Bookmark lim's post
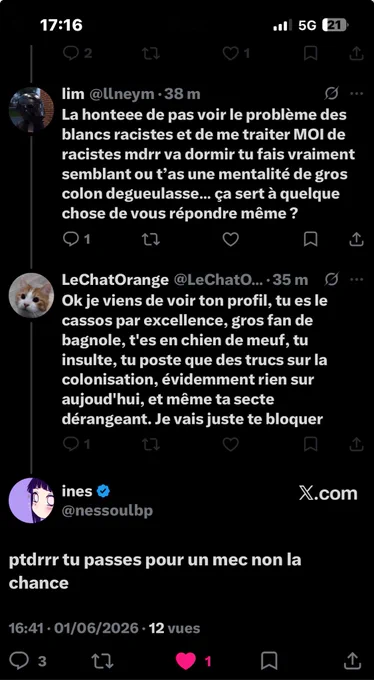374x680 pixels. 310,239
